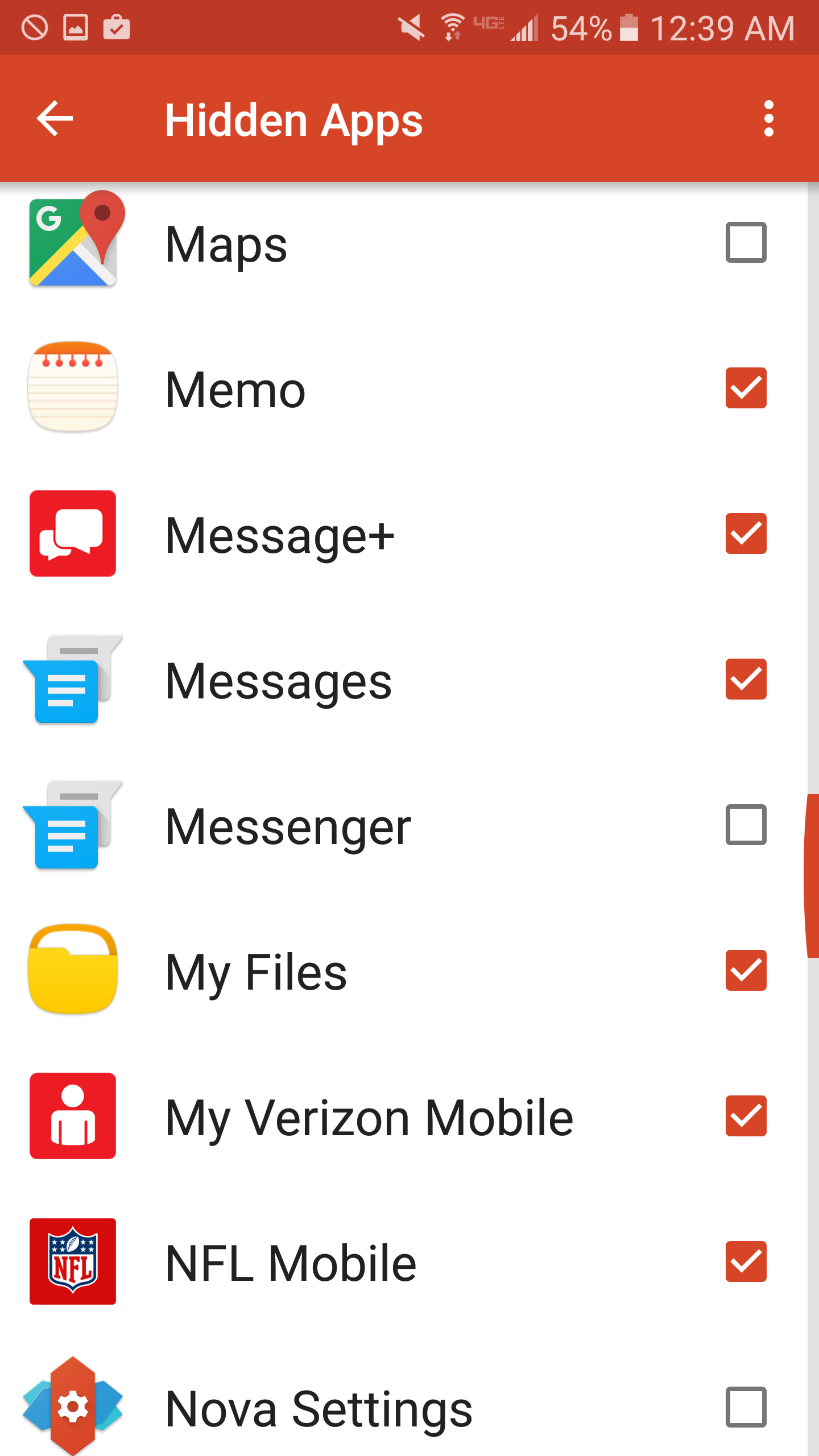Tap the Messages app icon
The width and height of the screenshot is (819, 1456).
click(x=73, y=680)
